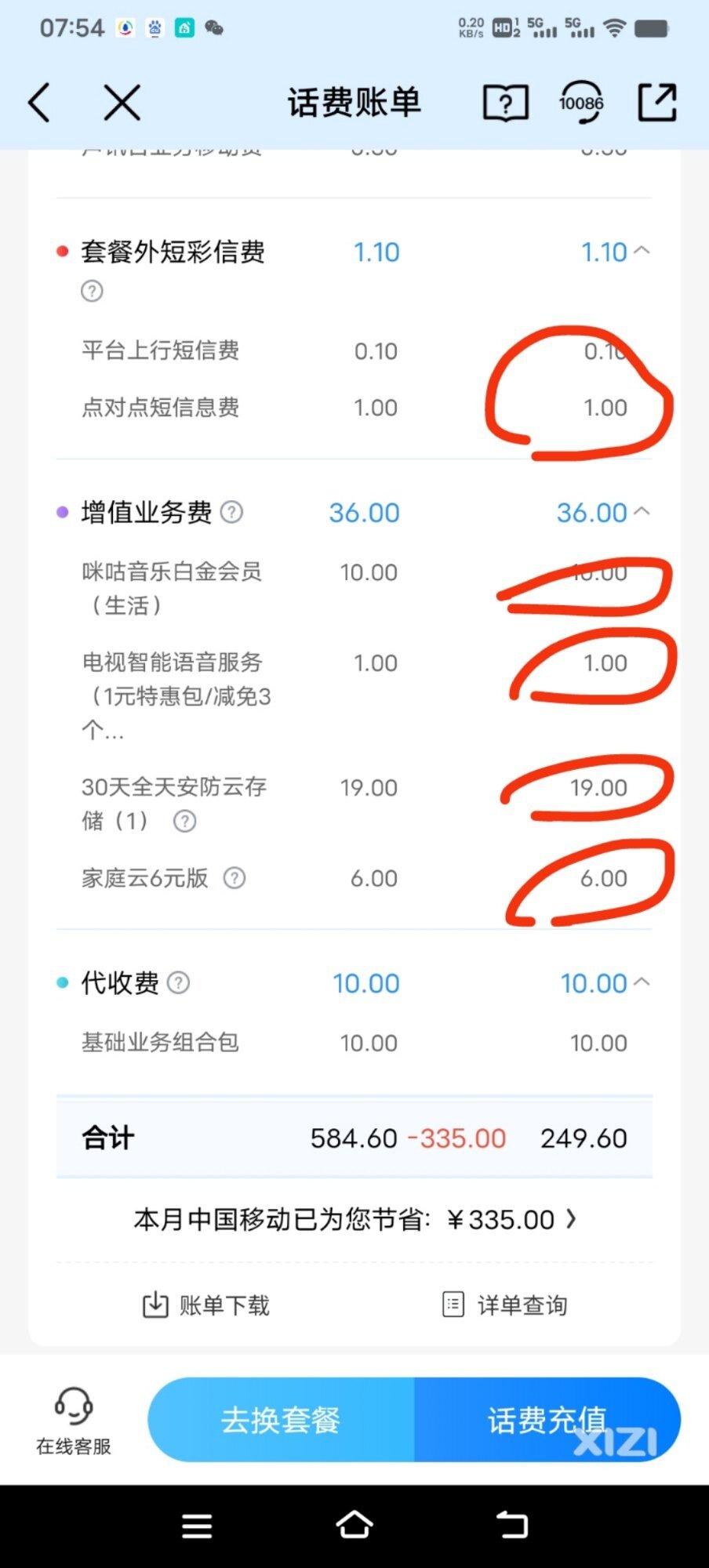Open 在线客服 online support
709x1568 pixels.
click(x=74, y=1421)
